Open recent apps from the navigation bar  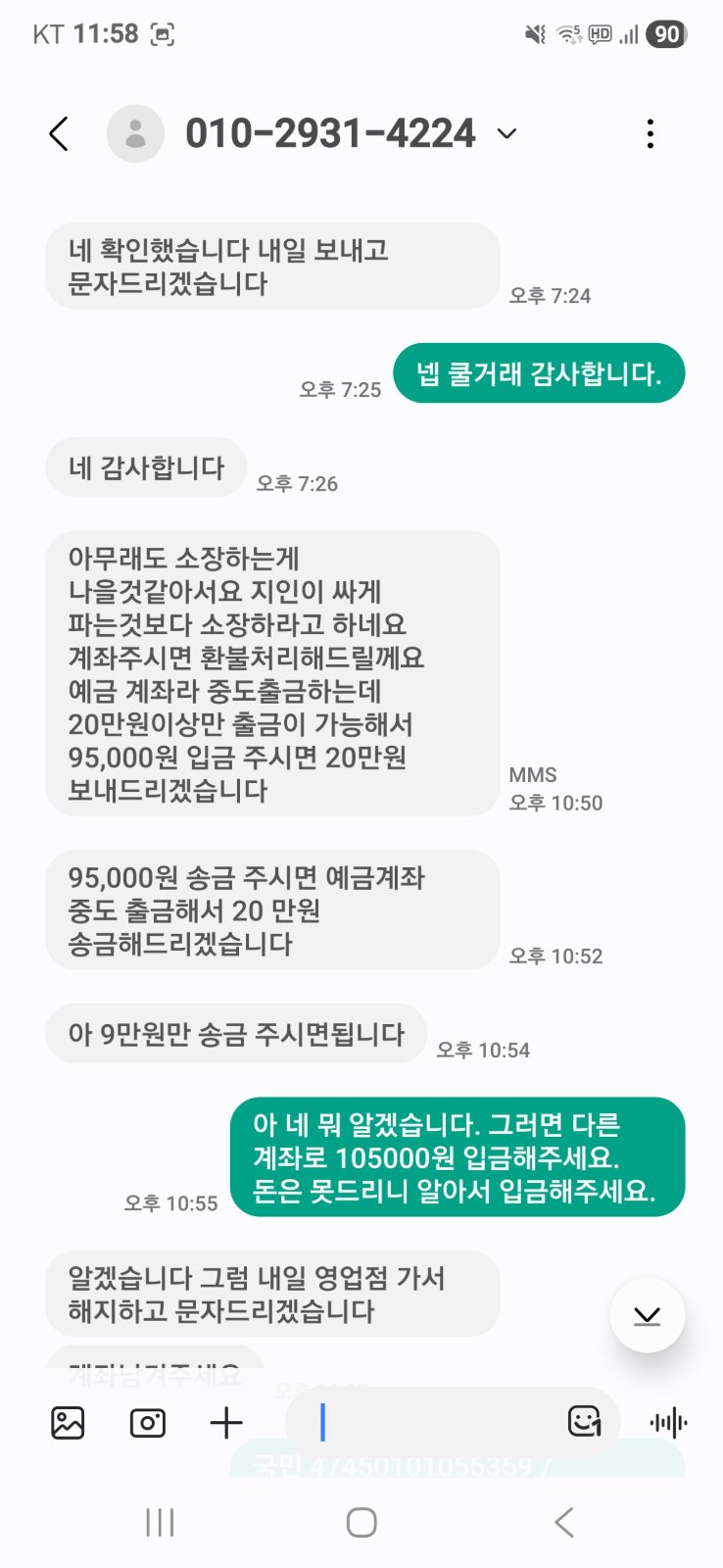(x=160, y=1522)
